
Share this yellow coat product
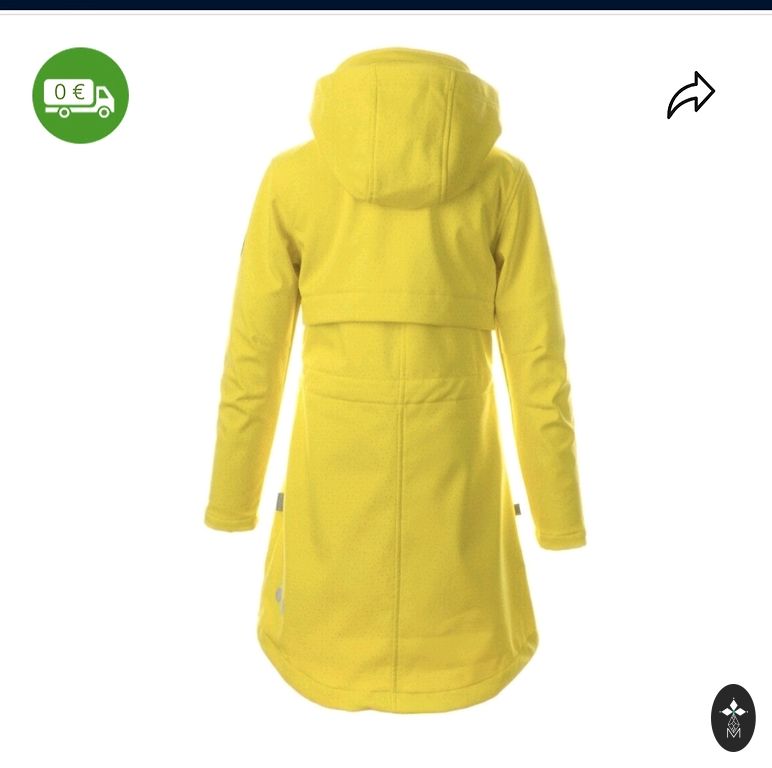(x=690, y=95)
